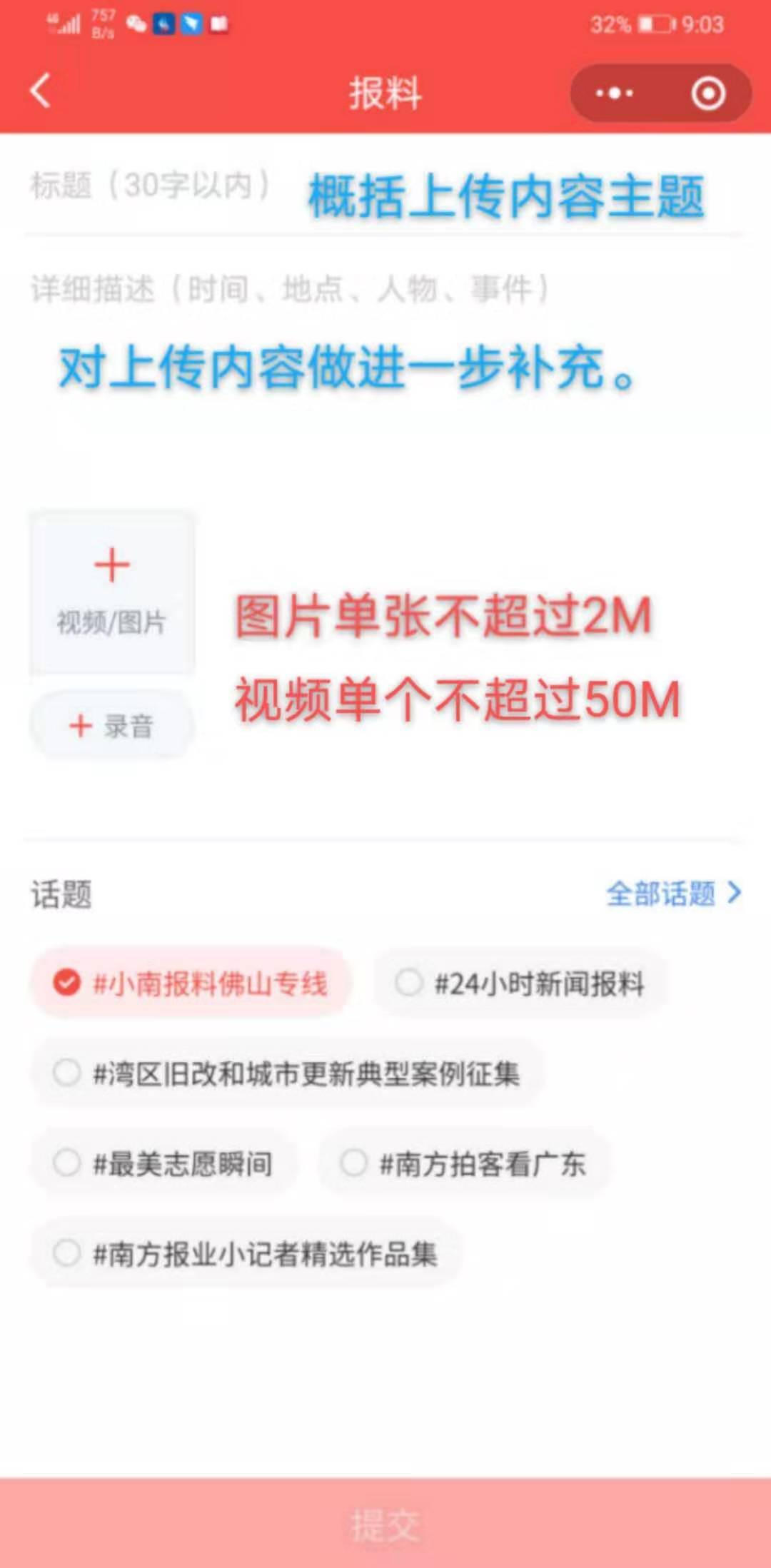Add a 录音 audio recording
The height and width of the screenshot is (1568, 771).
[x=112, y=726]
